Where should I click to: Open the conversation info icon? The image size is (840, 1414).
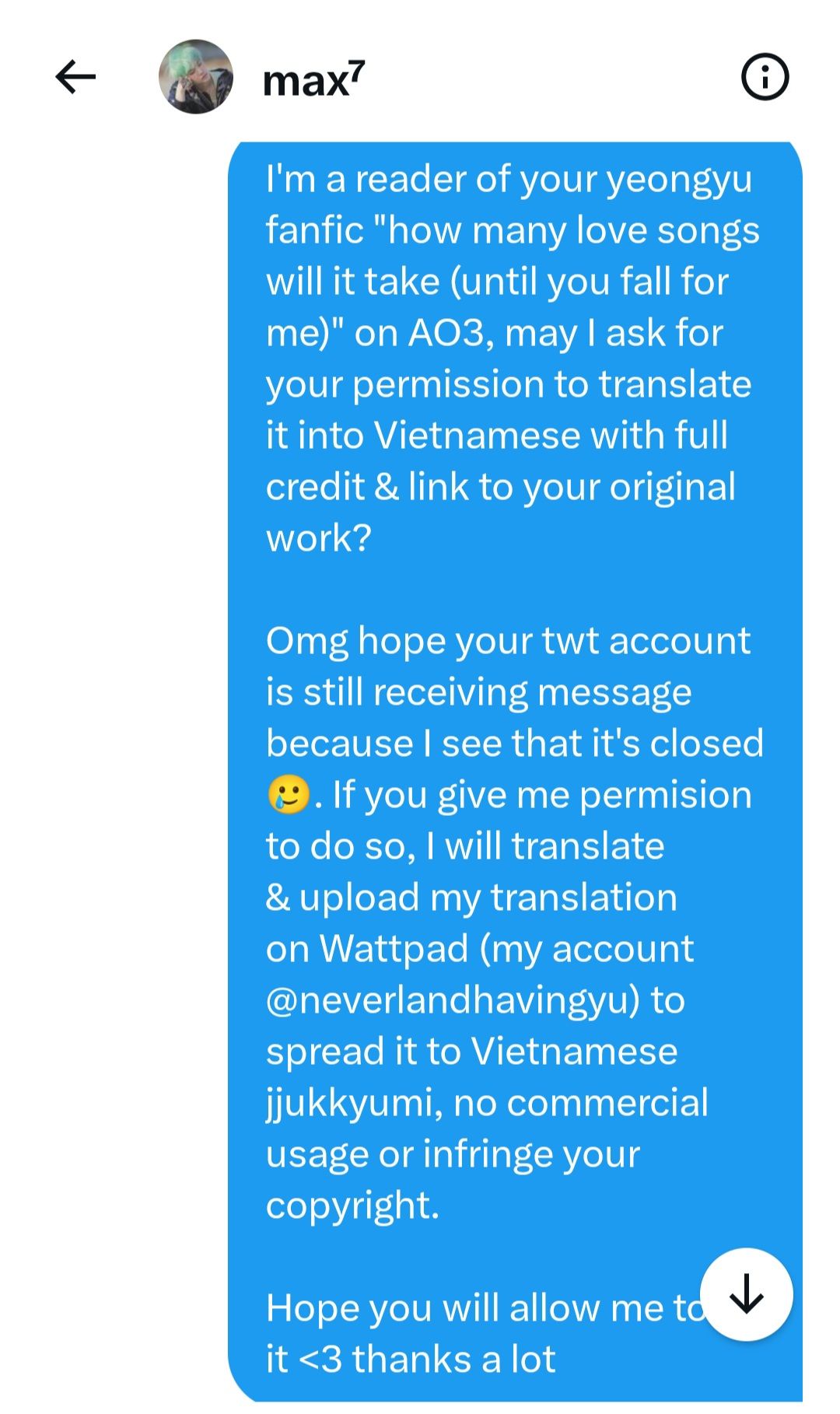click(765, 77)
